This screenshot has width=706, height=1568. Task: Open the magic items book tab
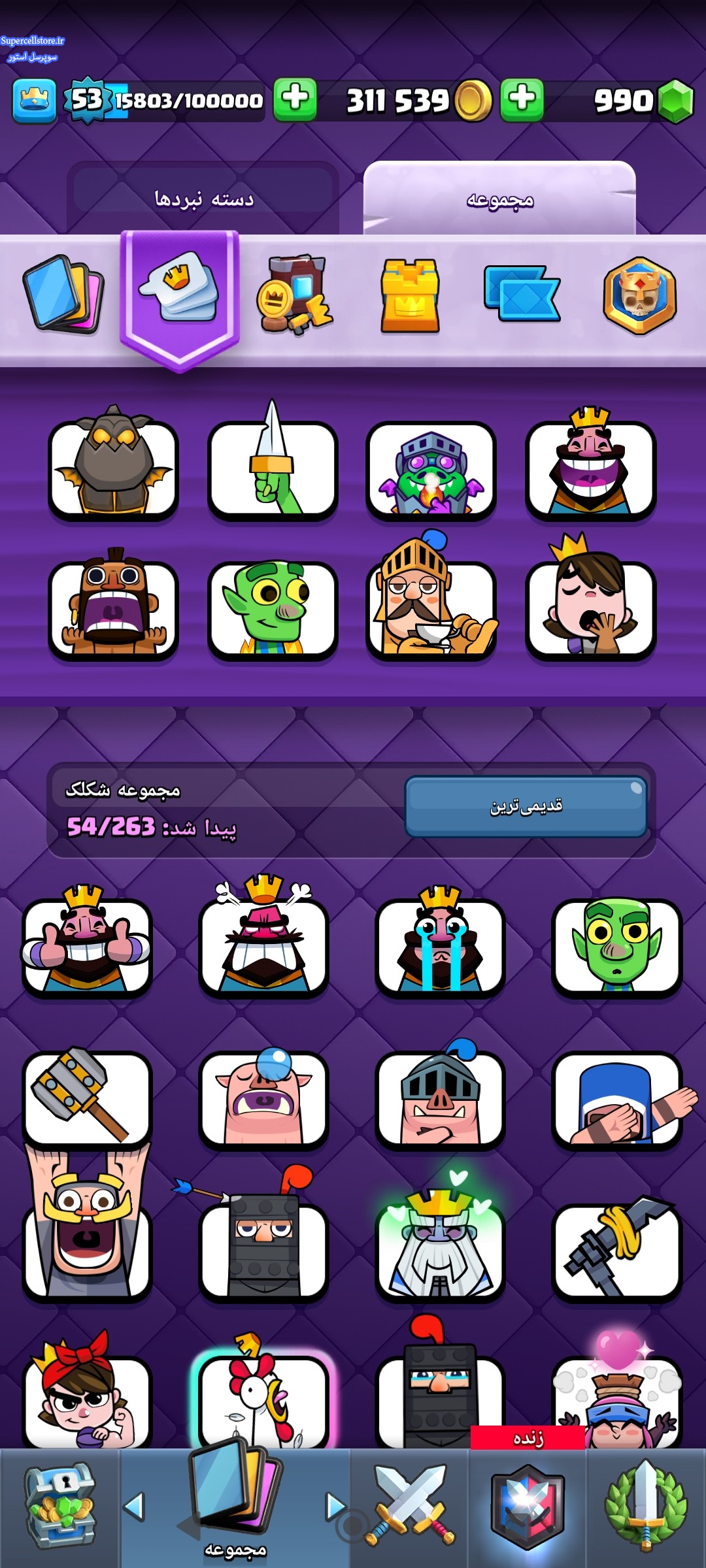coord(295,295)
